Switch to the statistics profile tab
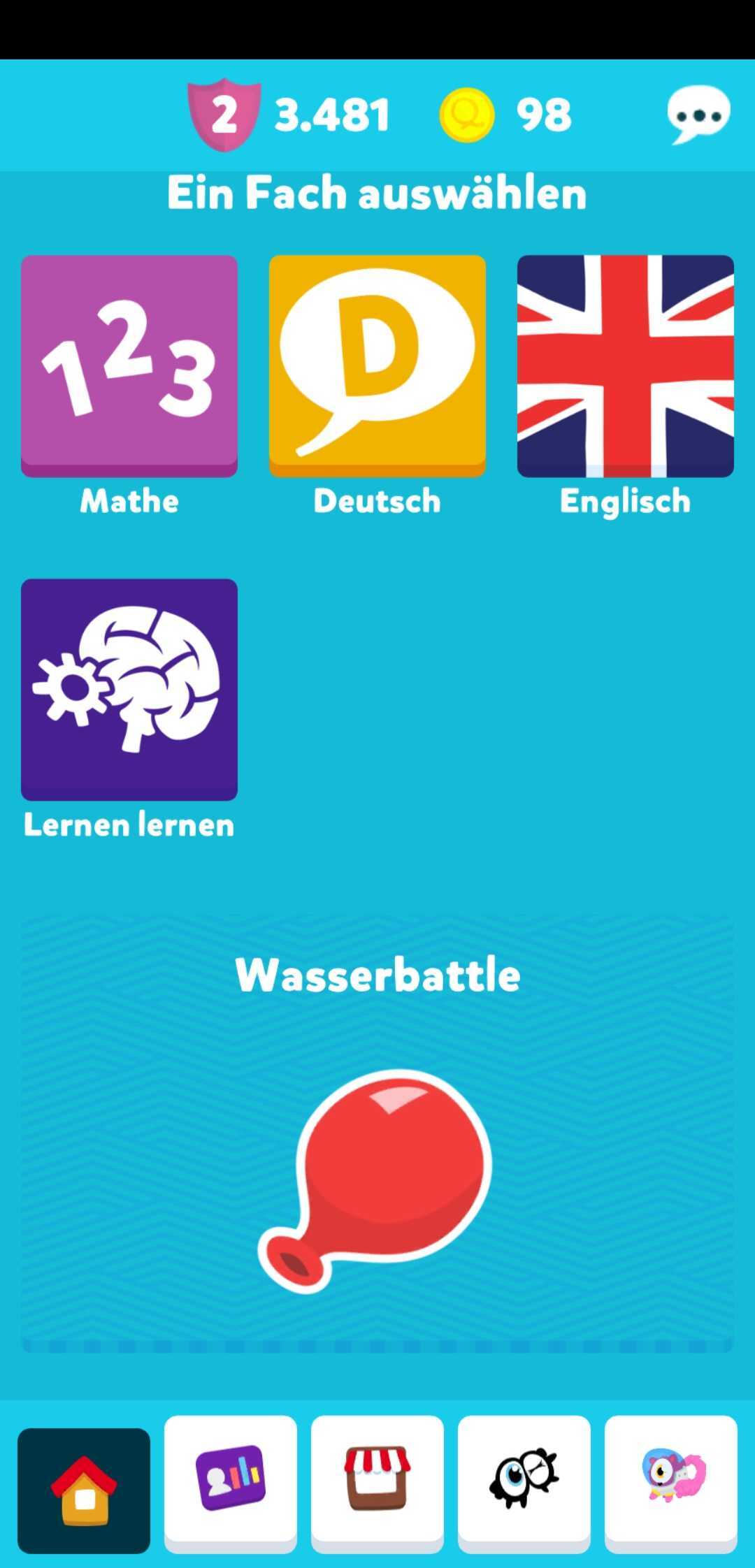 point(231,1479)
